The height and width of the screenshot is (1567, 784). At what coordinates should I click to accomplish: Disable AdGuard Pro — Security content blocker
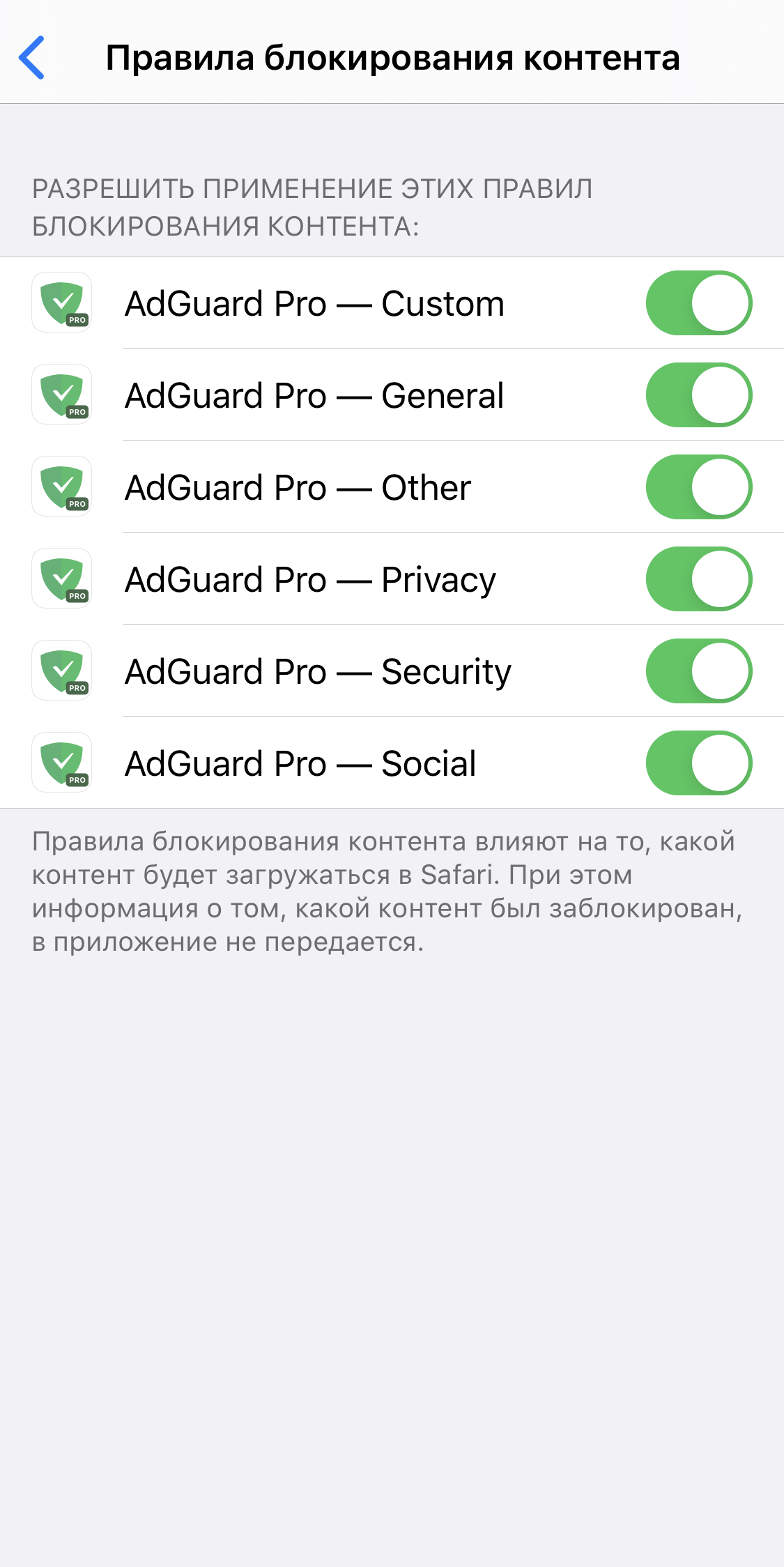(699, 671)
